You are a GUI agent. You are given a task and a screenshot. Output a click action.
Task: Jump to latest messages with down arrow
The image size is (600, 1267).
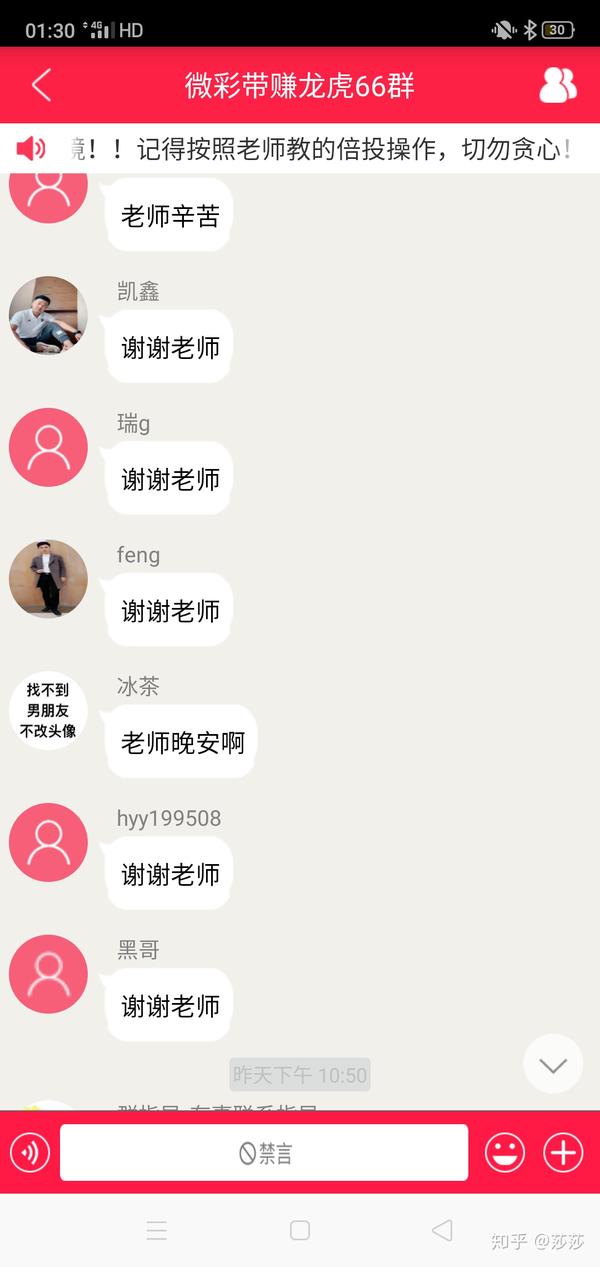tap(553, 1064)
